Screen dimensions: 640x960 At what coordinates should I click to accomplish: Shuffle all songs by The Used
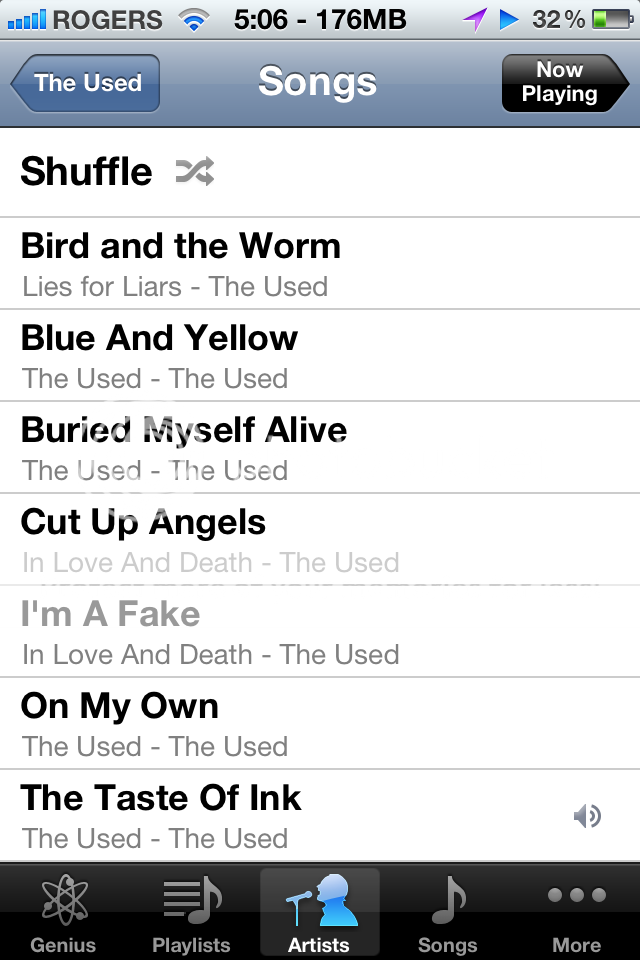(x=118, y=172)
